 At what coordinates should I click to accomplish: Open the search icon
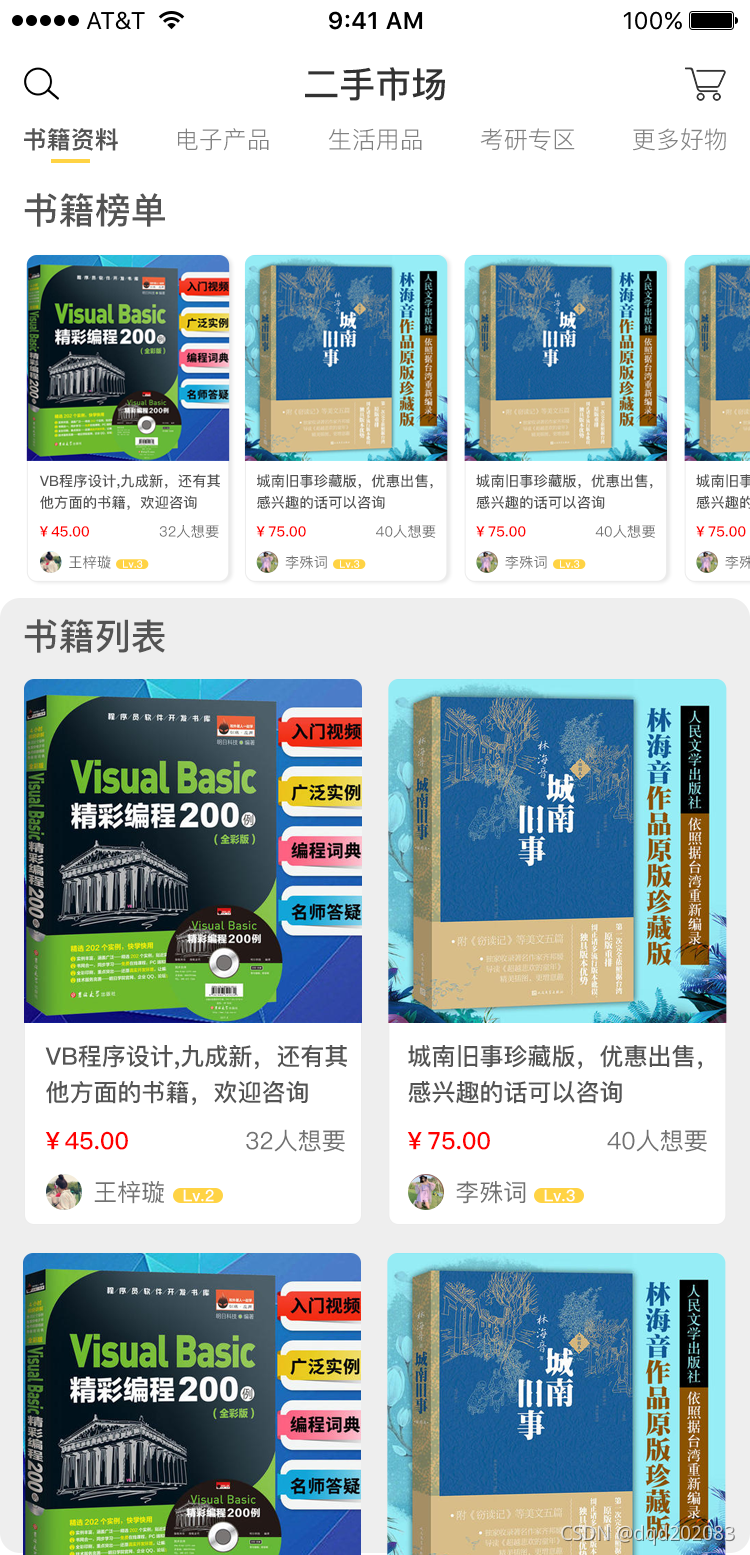[x=41, y=84]
